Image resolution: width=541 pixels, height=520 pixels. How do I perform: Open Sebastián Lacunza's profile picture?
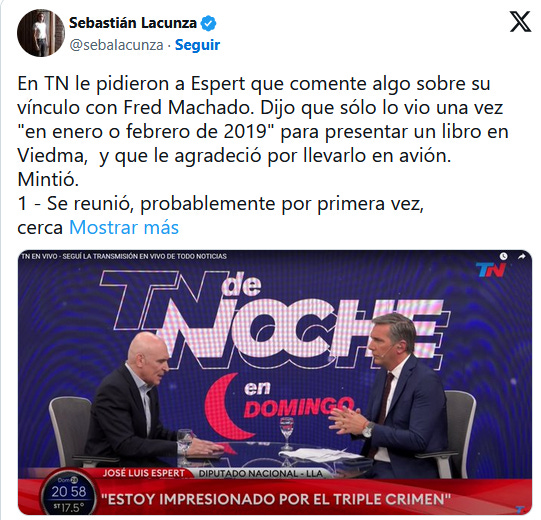click(x=41, y=33)
